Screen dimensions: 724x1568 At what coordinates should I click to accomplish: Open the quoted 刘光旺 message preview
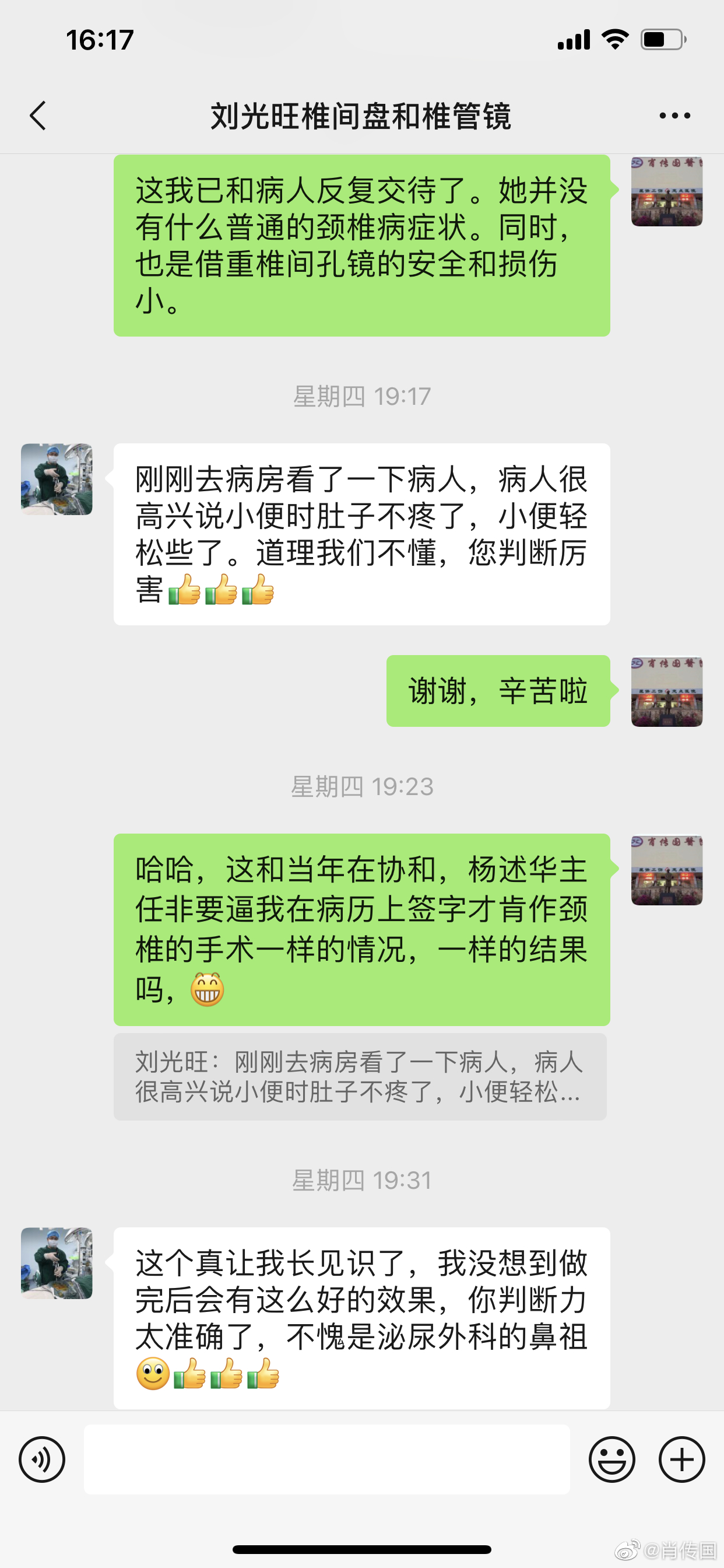tap(360, 1077)
